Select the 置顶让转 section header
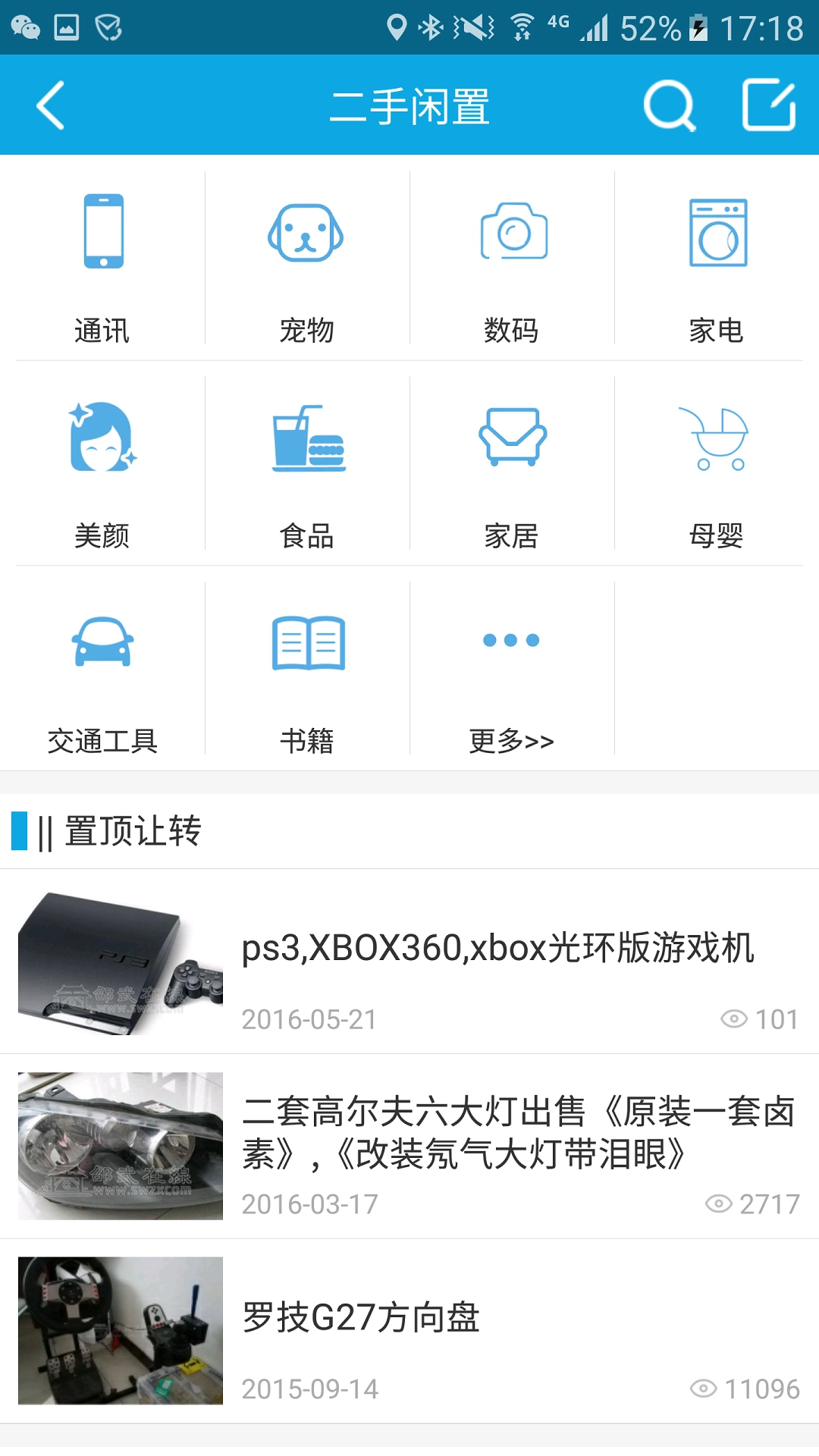This screenshot has height=1456, width=819. (x=133, y=832)
